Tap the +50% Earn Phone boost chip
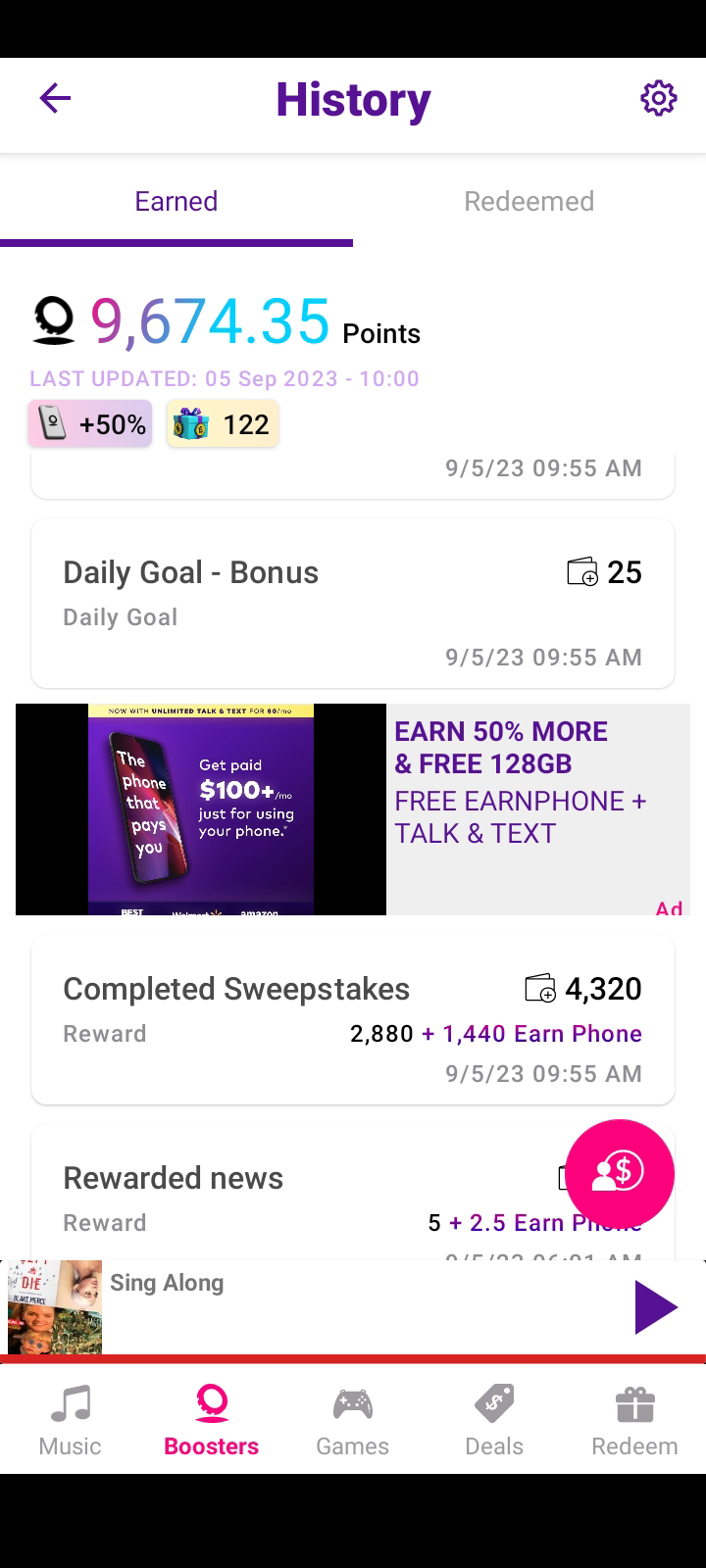 point(90,423)
